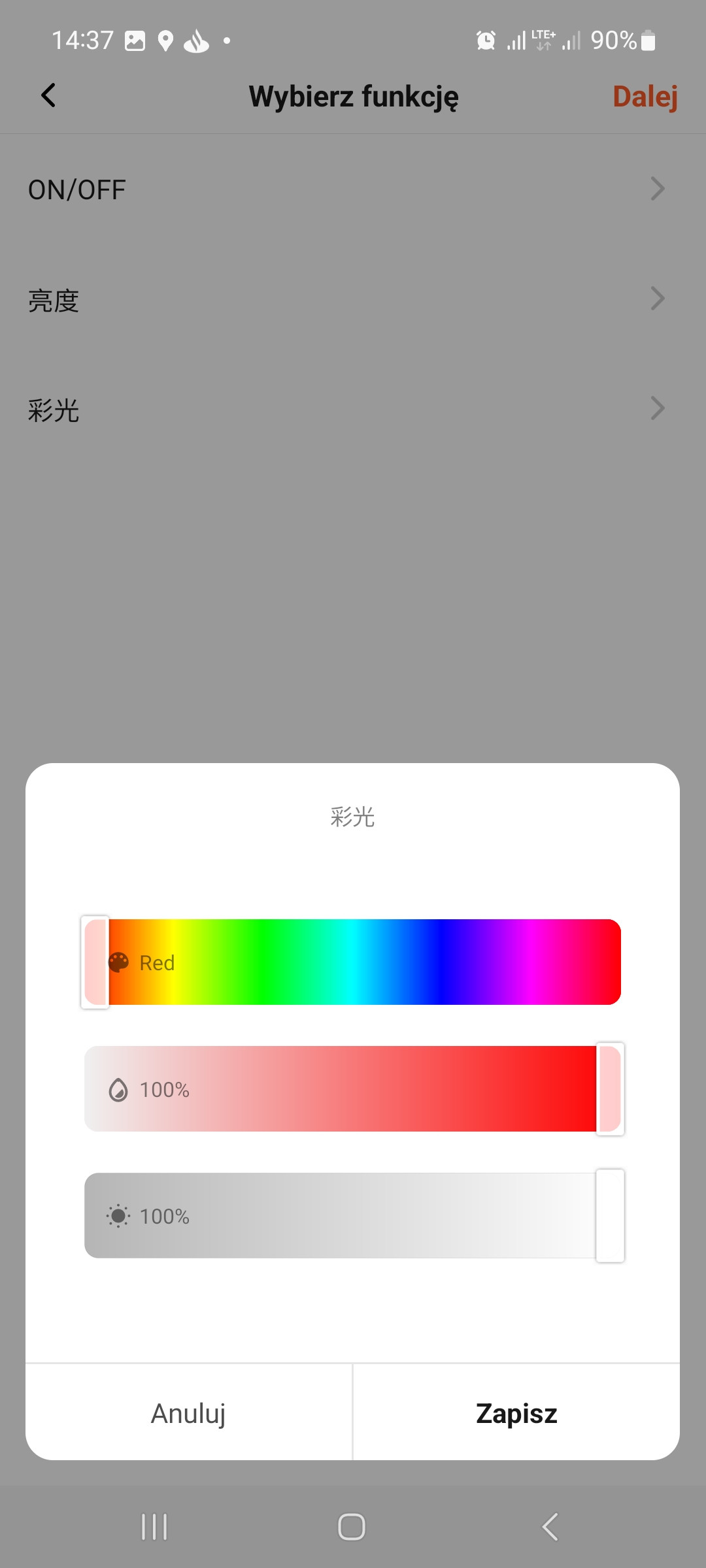Click the location pin icon in status bar

click(167, 39)
